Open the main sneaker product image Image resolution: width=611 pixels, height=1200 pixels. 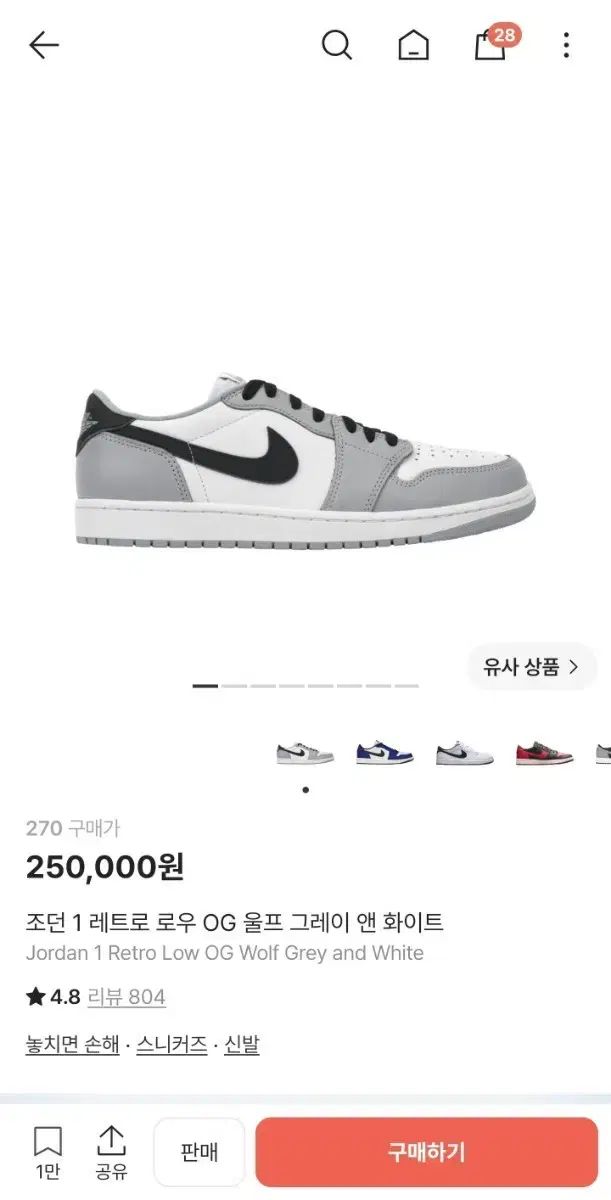coord(305,460)
